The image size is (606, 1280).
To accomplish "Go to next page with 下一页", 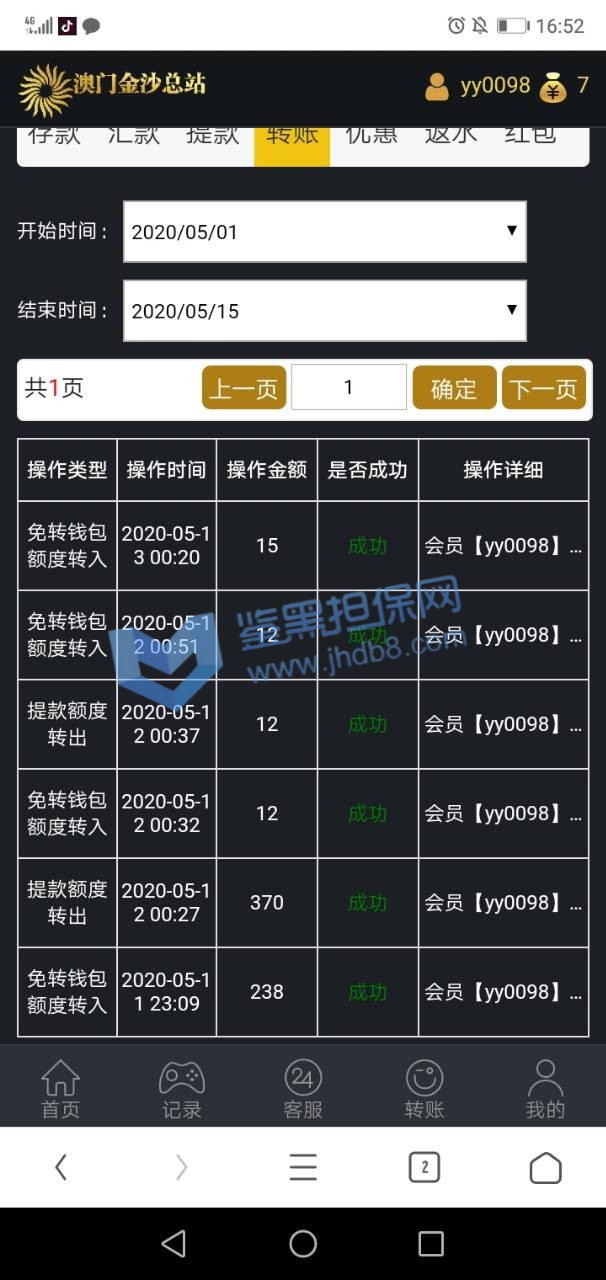I will (x=543, y=388).
